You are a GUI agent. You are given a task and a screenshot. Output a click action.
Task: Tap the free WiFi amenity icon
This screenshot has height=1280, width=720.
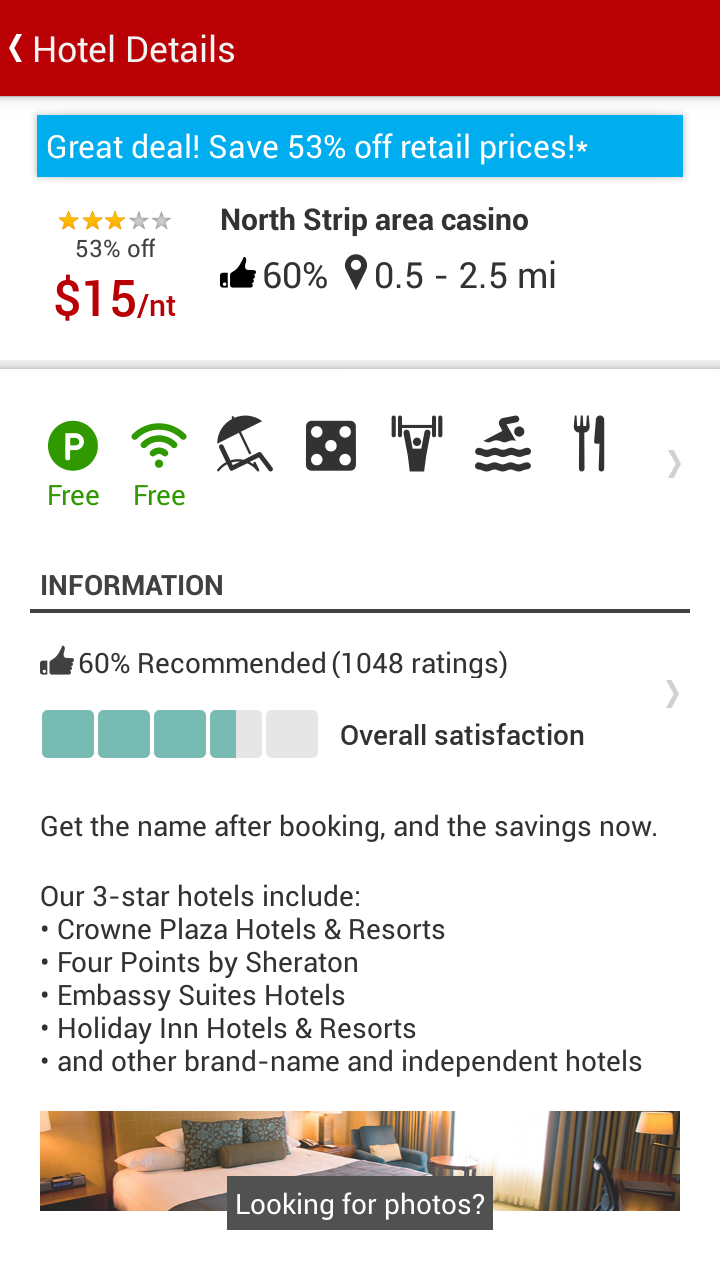point(158,445)
